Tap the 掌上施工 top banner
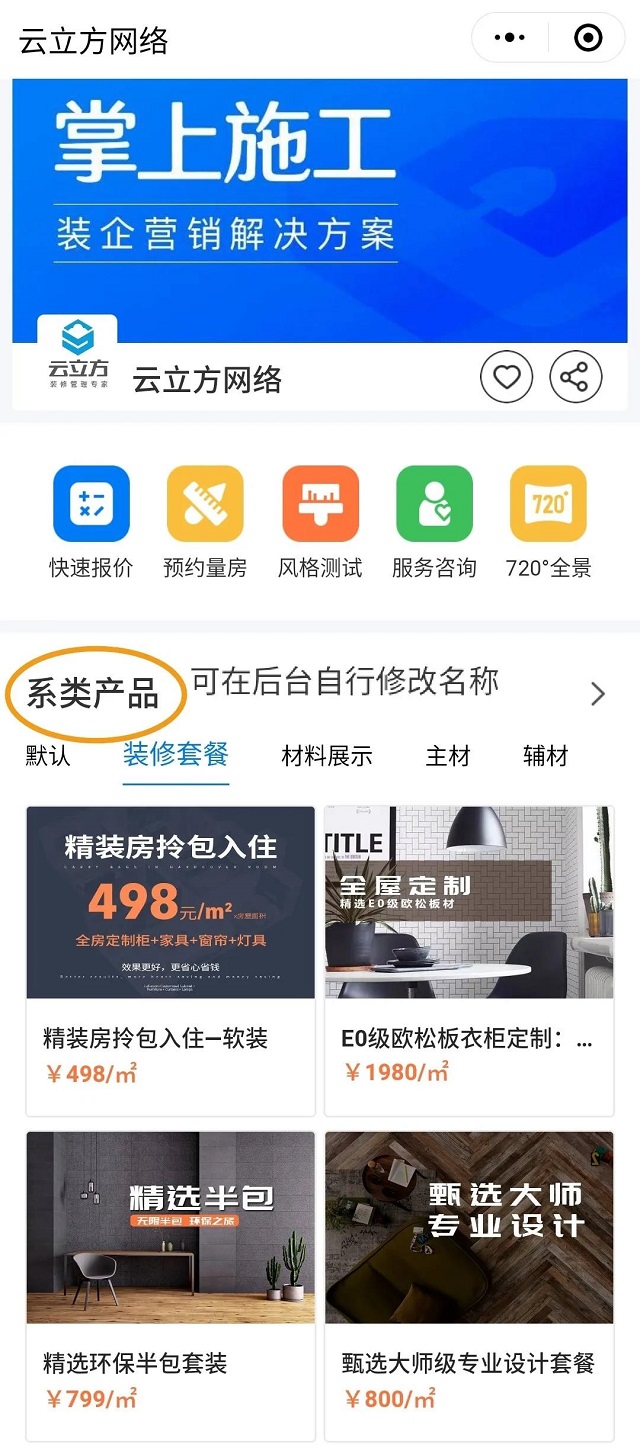The image size is (640, 1448). click(320, 210)
